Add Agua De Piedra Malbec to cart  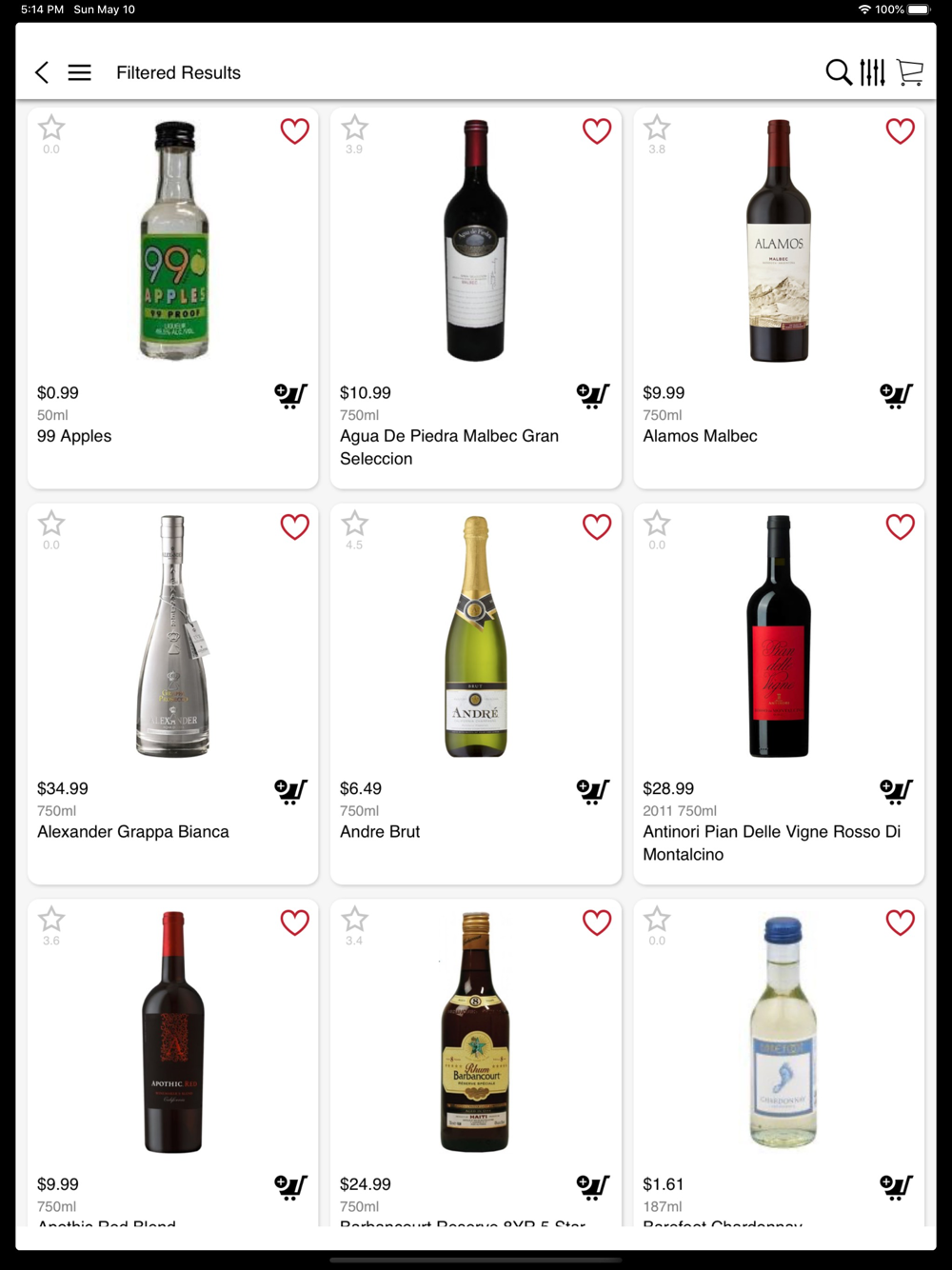(x=593, y=395)
